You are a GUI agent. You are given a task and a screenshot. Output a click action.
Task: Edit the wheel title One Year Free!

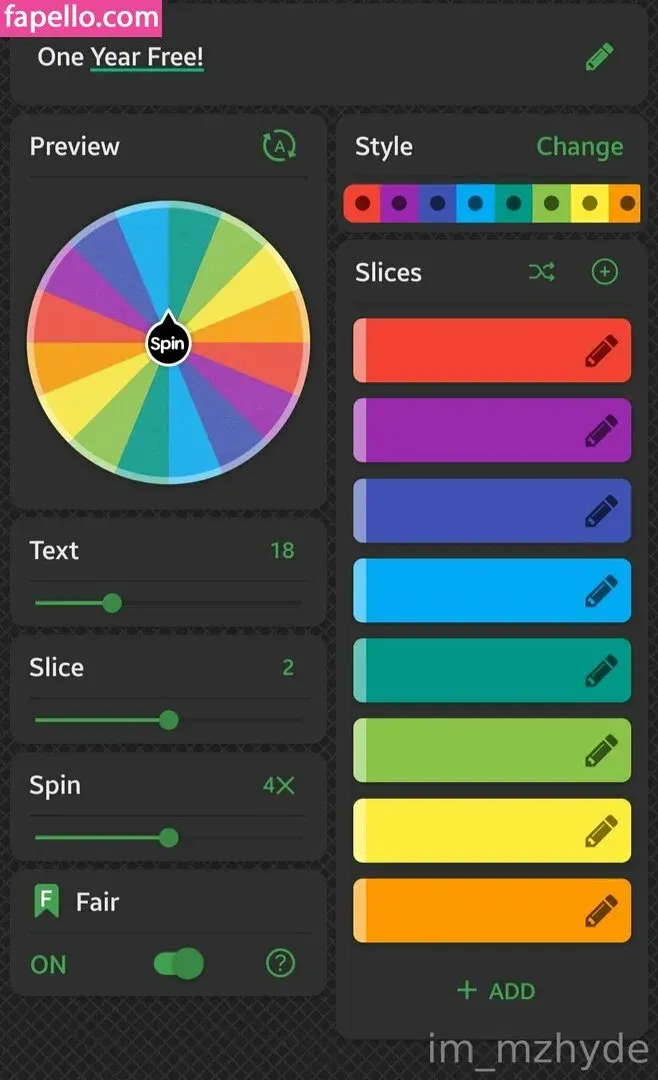coord(599,58)
